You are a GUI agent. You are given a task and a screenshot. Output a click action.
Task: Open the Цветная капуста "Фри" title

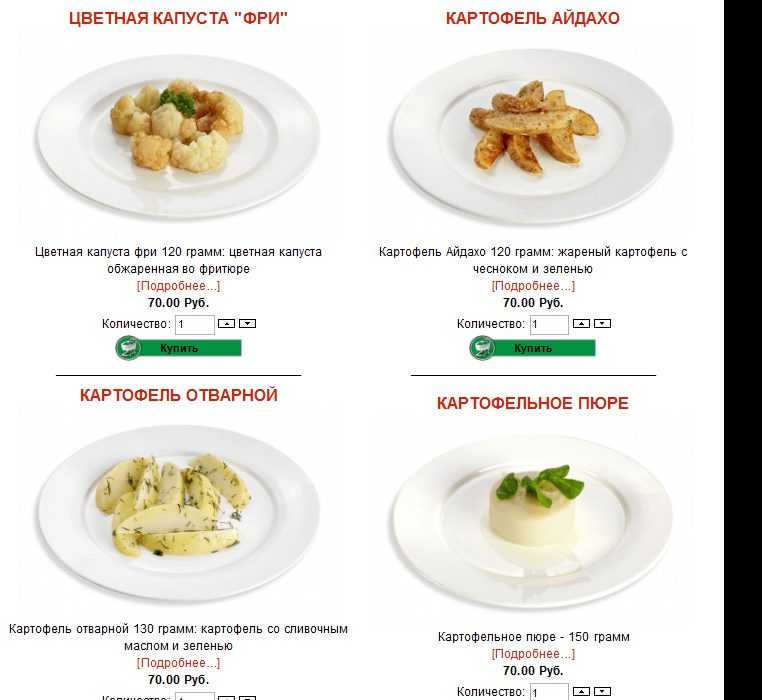pos(178,18)
